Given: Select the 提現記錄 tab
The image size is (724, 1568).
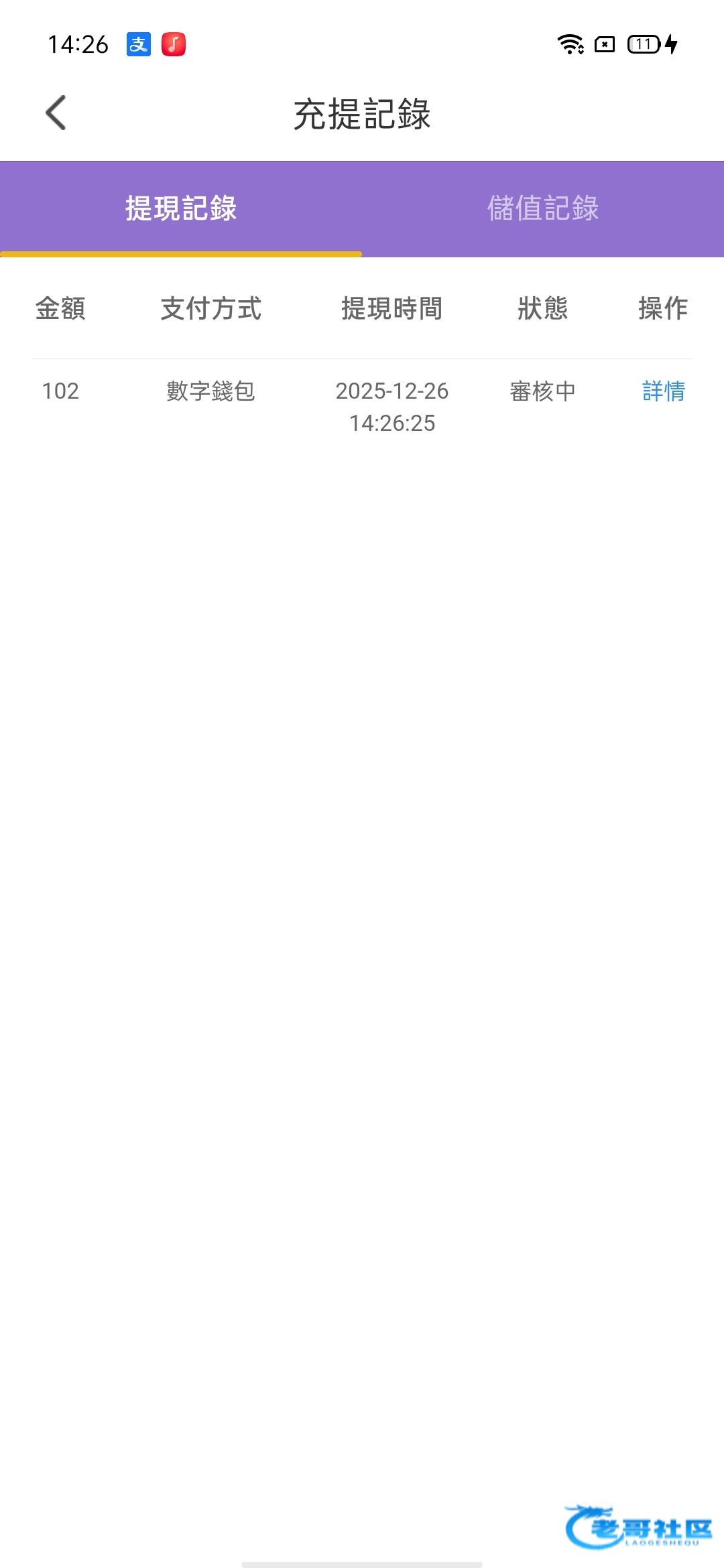Looking at the screenshot, I should pos(181,208).
